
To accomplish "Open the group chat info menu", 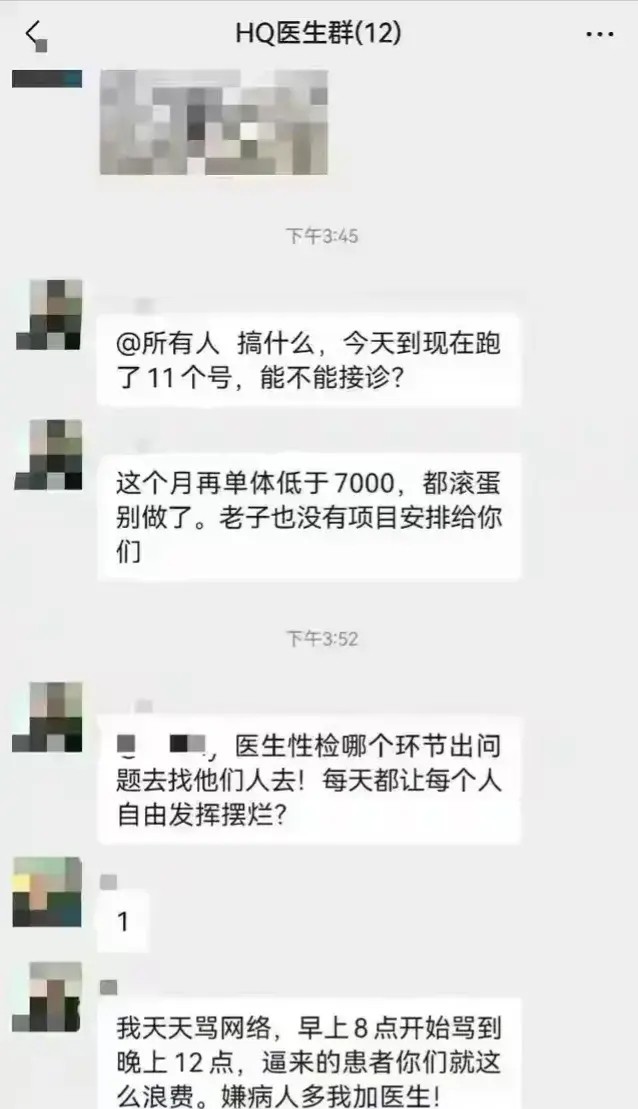I will pyautogui.click(x=599, y=34).
